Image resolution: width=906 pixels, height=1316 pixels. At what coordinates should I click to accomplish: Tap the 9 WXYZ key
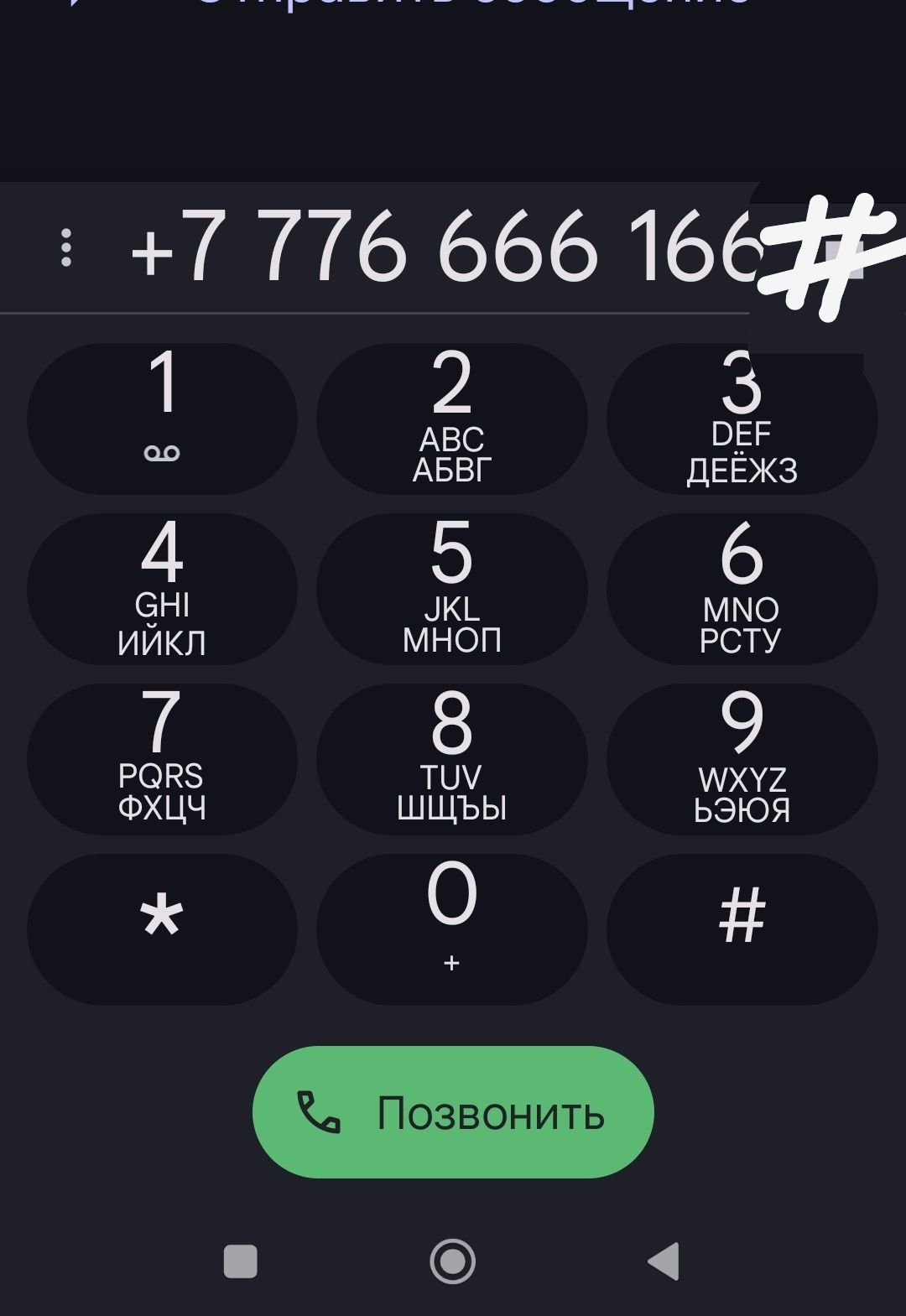click(x=742, y=759)
